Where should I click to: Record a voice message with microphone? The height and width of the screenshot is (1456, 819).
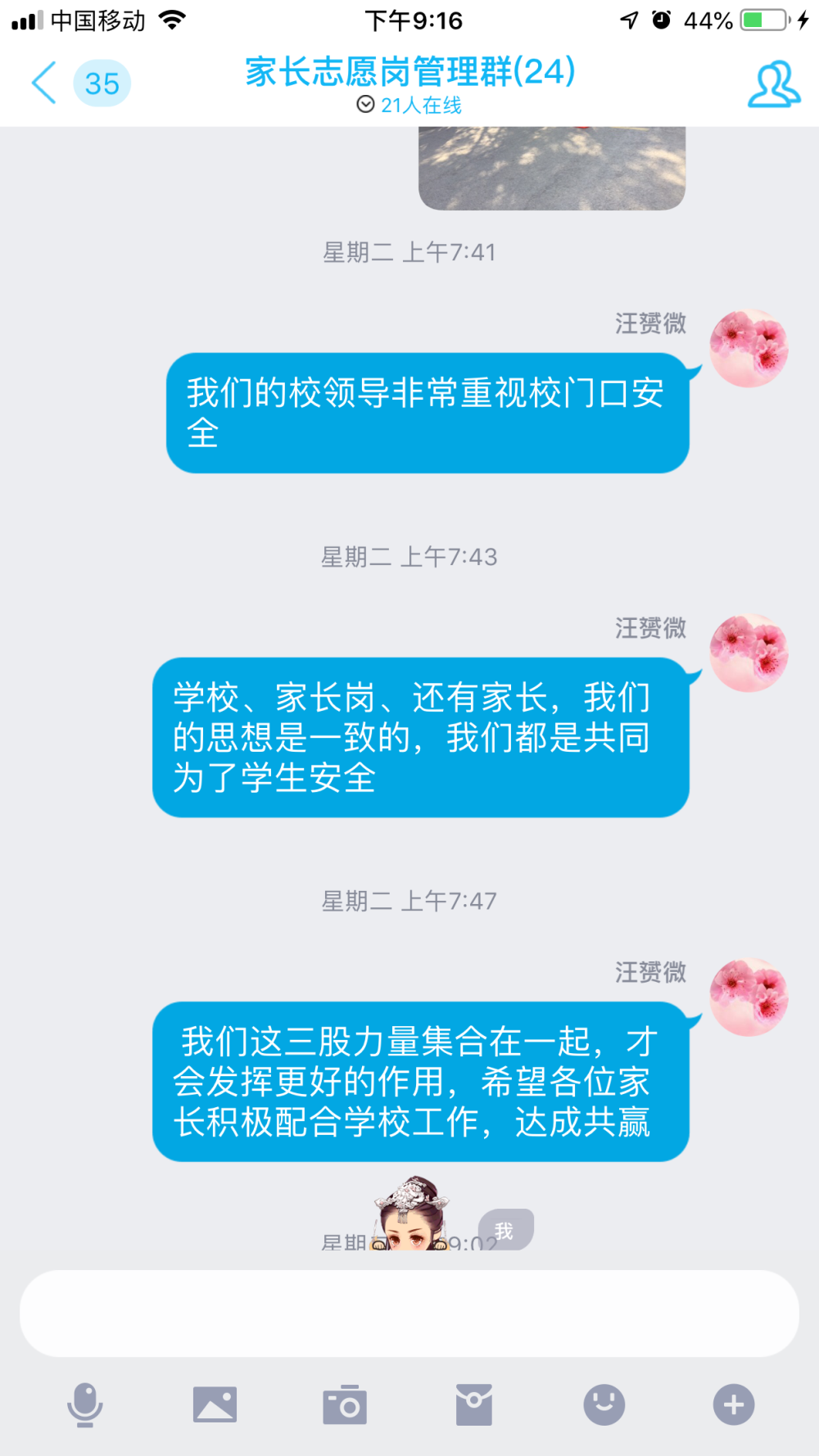(84, 1404)
